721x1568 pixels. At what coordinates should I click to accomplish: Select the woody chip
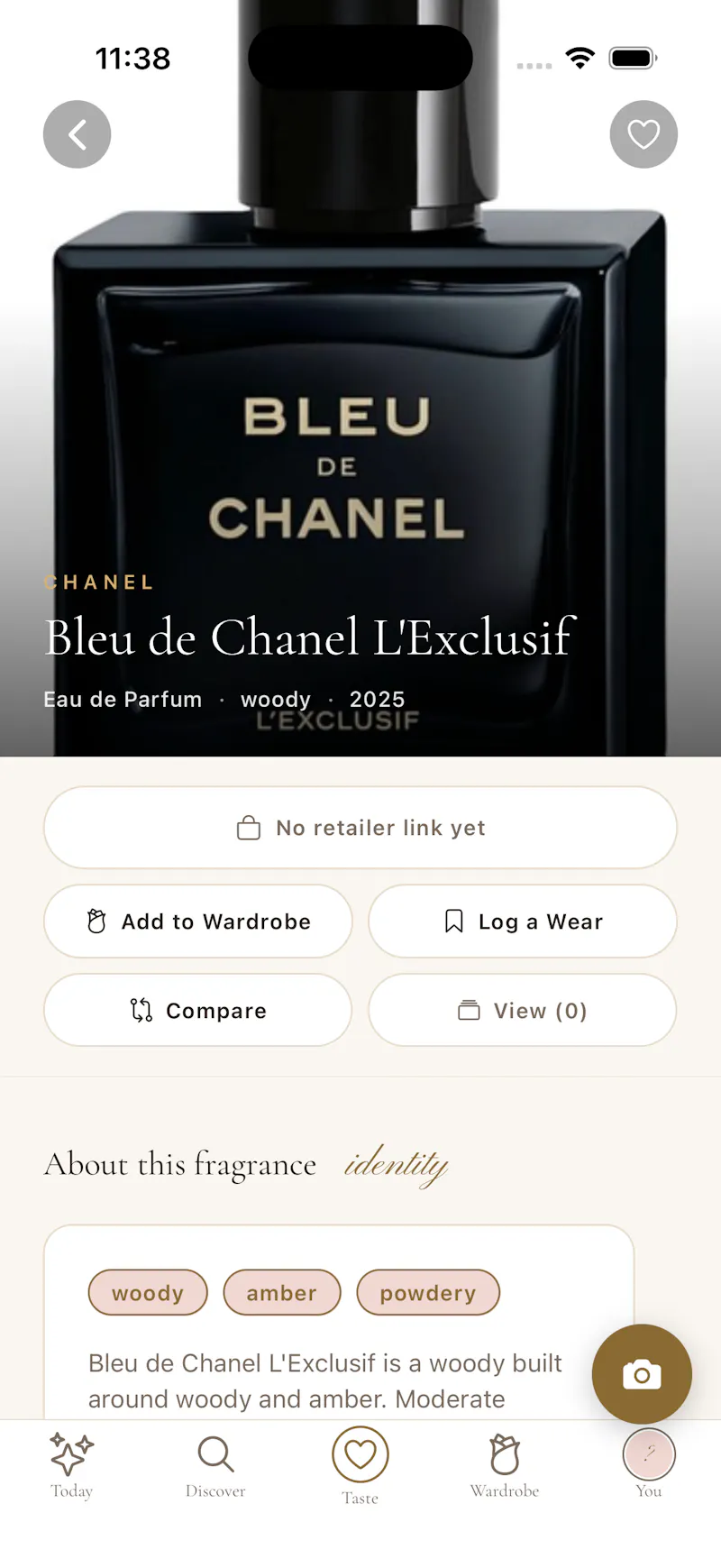pyautogui.click(x=148, y=1293)
